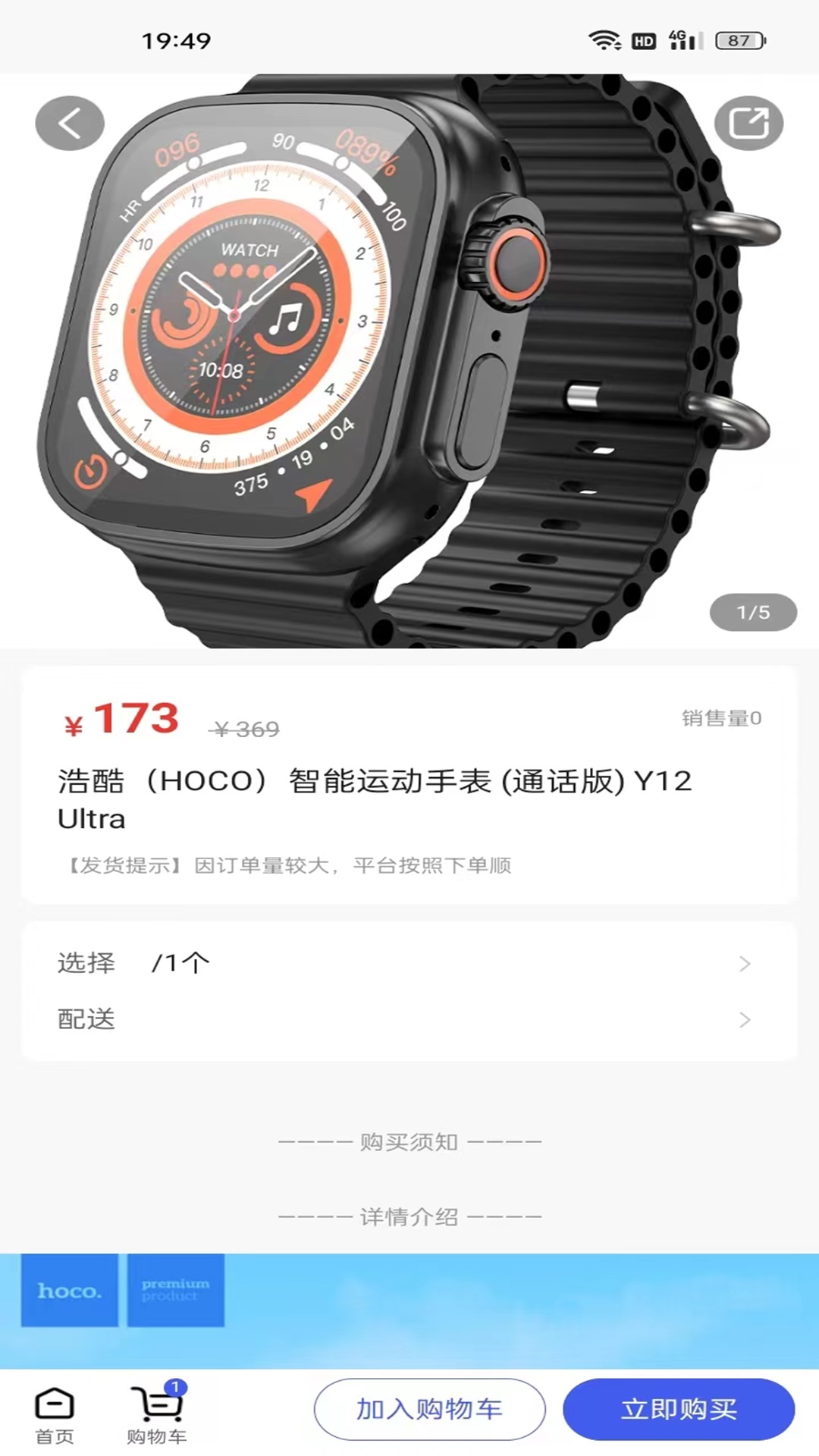Open the 配送 delivery row
819x1456 pixels.
[409, 1019]
